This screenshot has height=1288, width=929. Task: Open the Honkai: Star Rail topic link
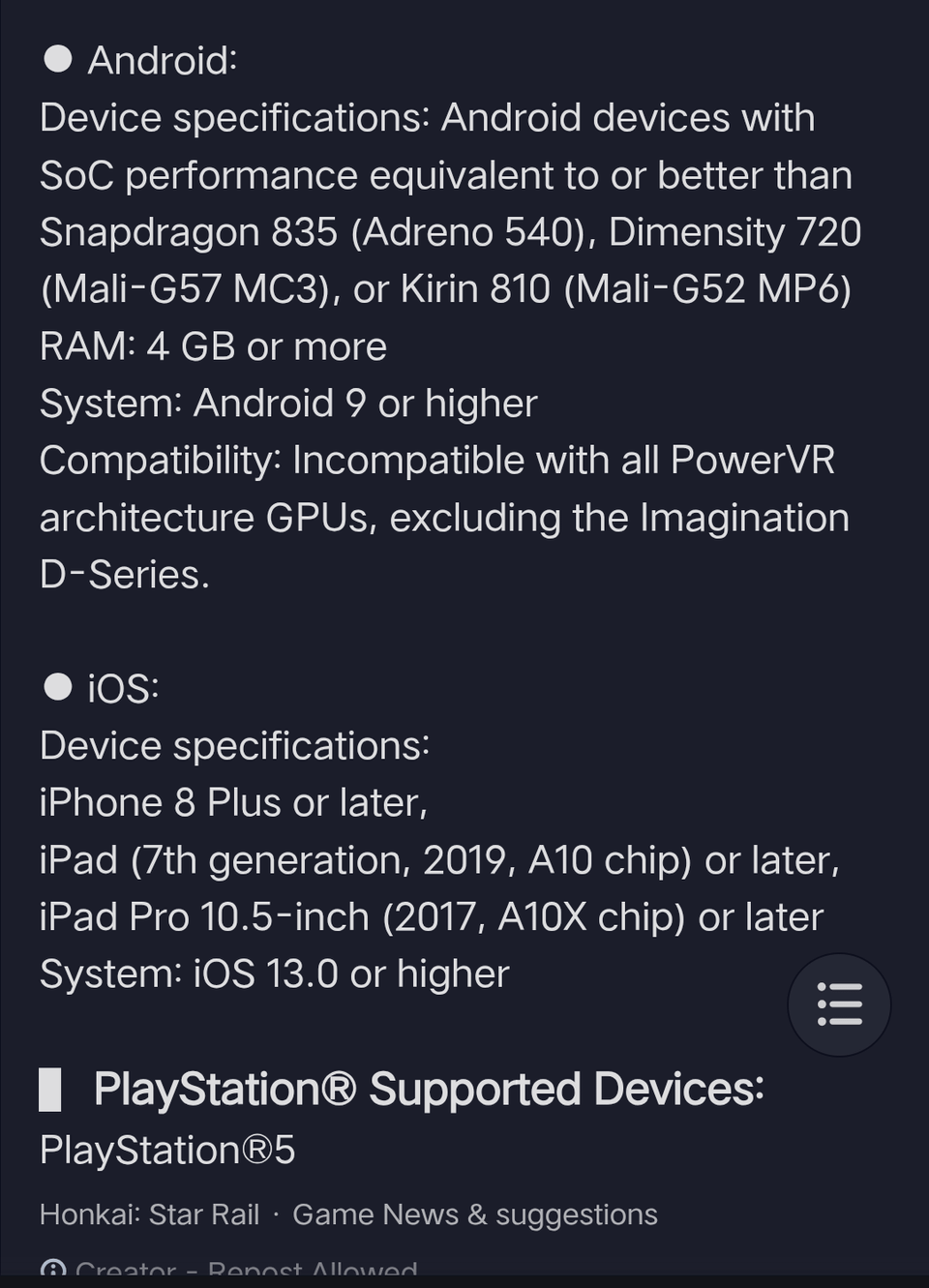coord(149,1214)
